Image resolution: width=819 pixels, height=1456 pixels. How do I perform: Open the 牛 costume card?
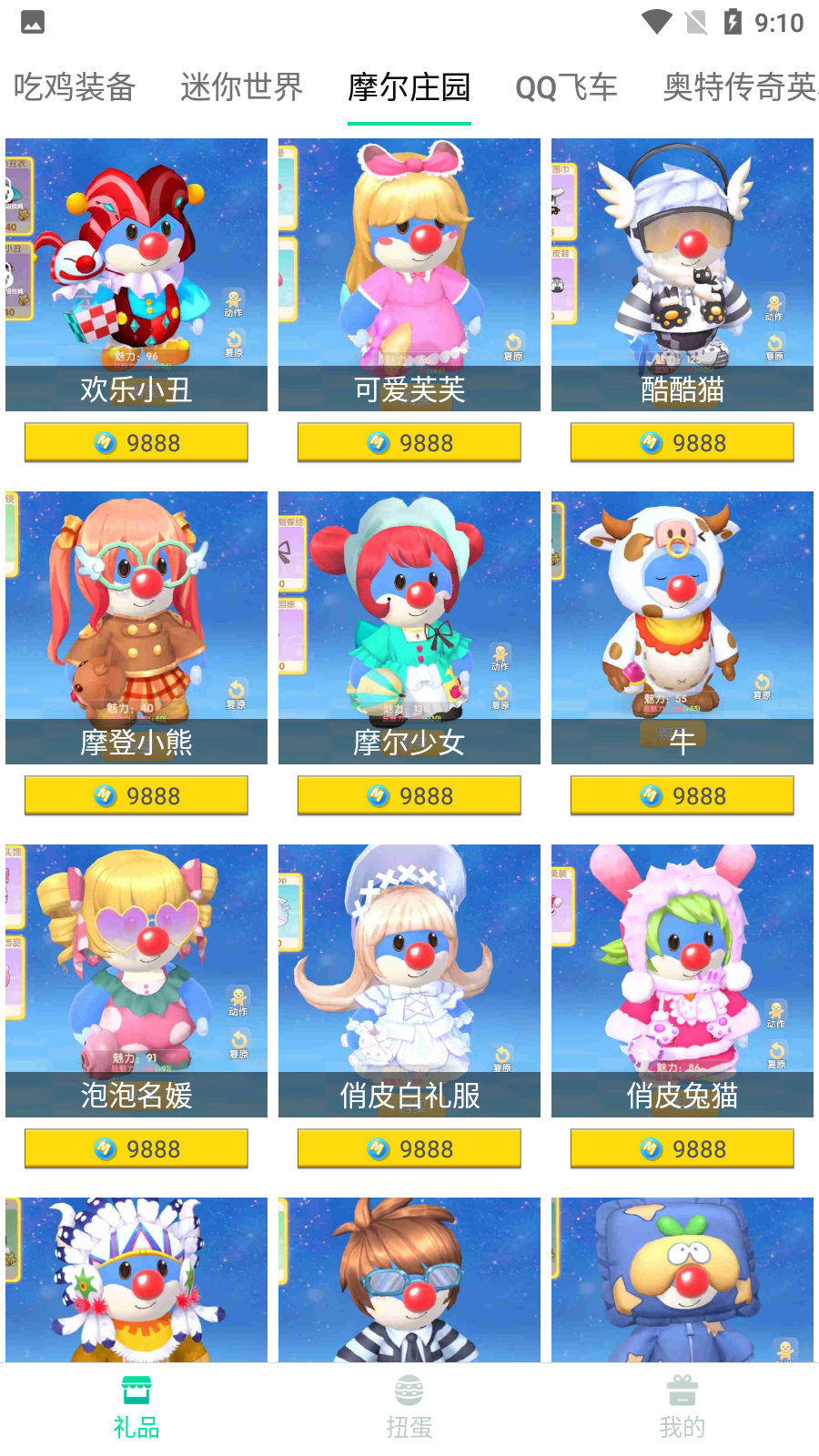point(682,627)
